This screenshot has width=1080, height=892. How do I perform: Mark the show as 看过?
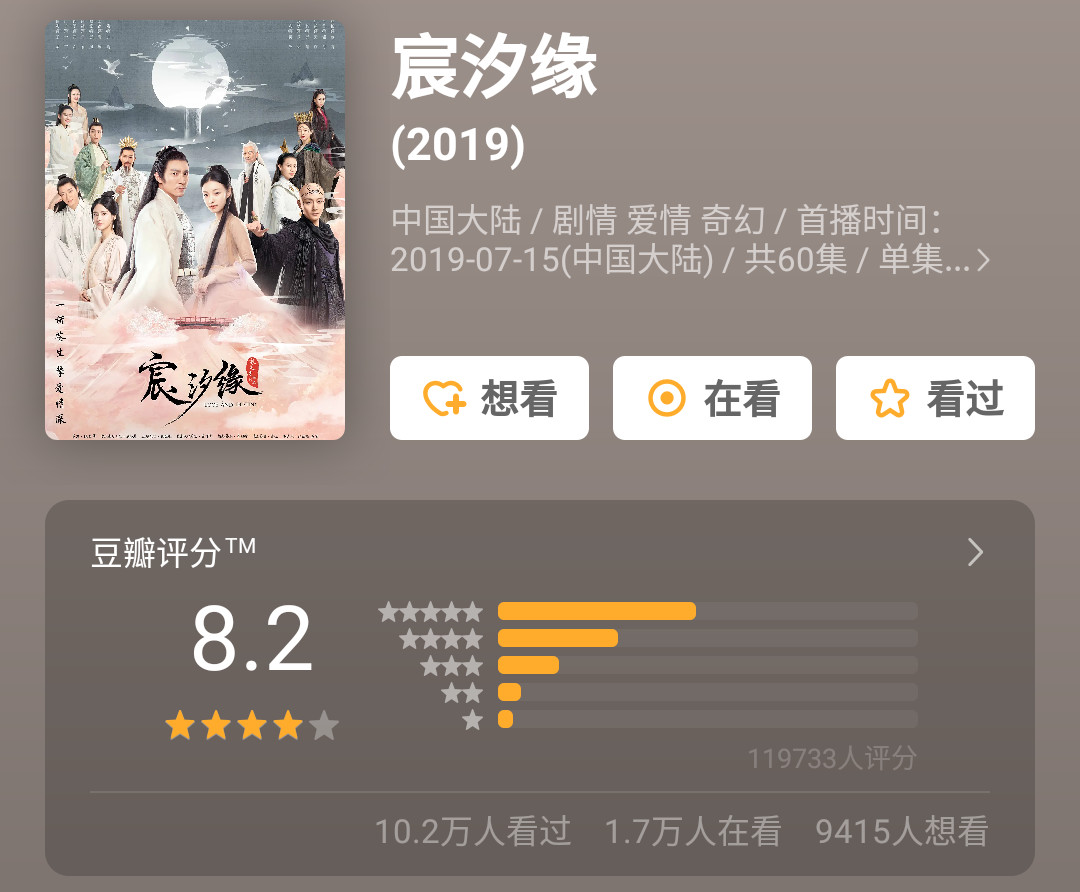[935, 398]
